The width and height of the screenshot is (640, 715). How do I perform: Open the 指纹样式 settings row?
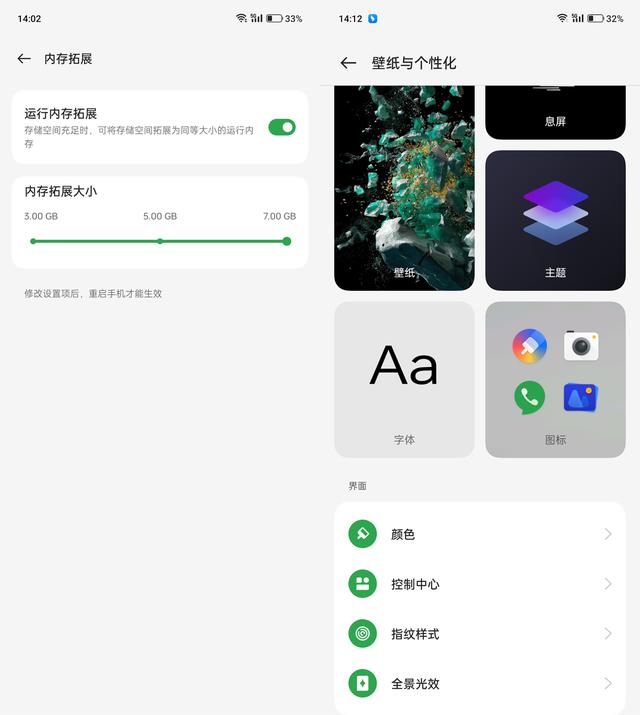point(480,634)
